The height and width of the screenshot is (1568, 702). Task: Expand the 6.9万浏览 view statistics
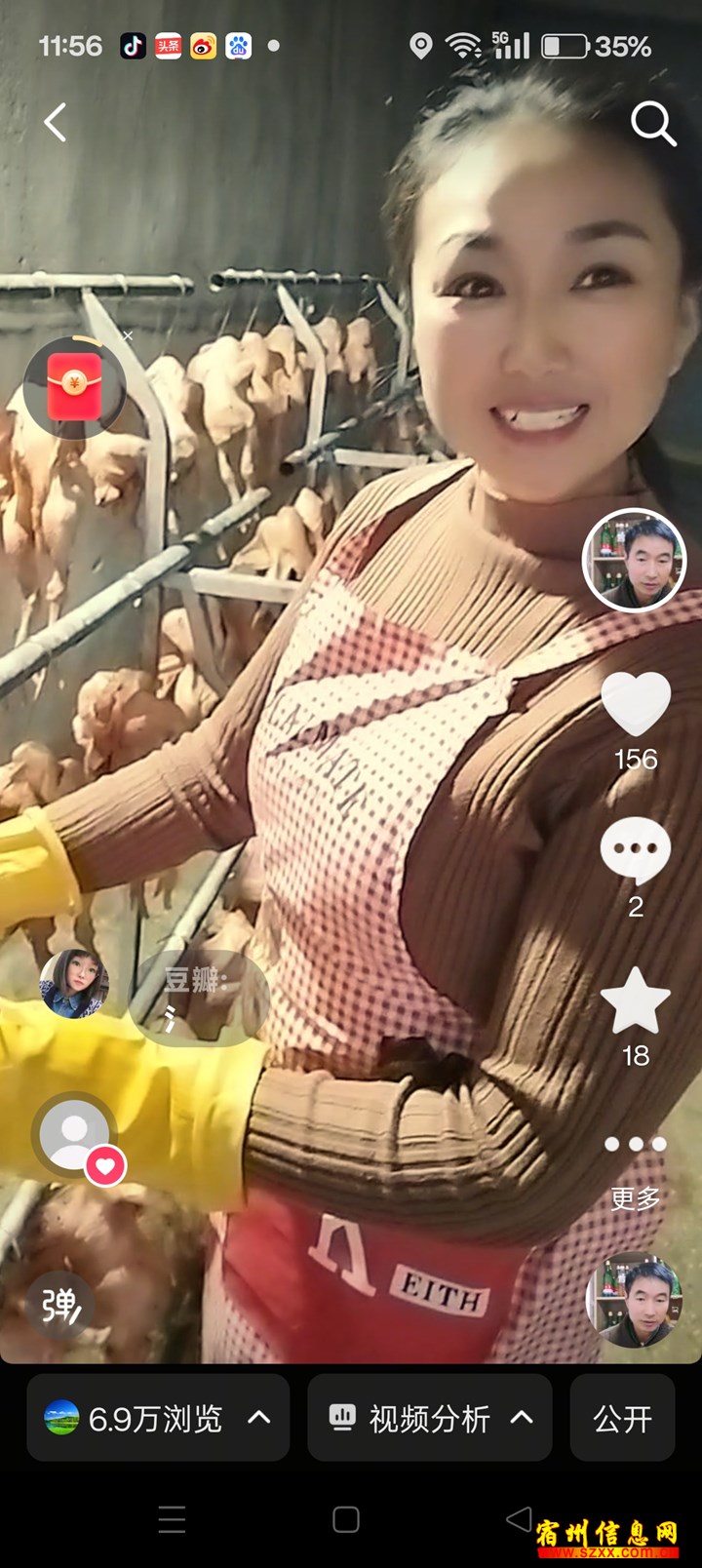tap(158, 1419)
